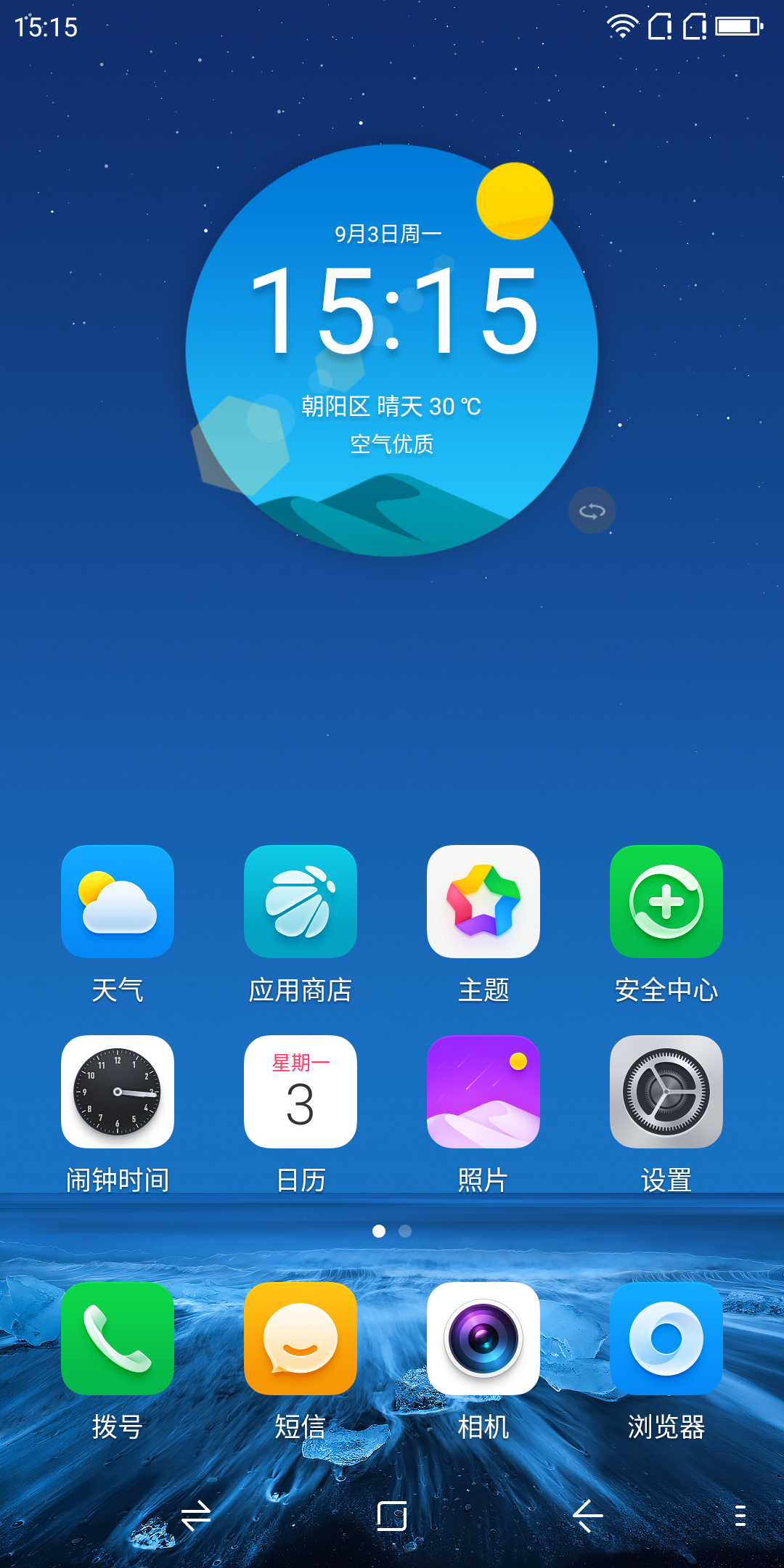Open the 闹钟时间 clock app
The width and height of the screenshot is (784, 1568).
click(x=118, y=1092)
